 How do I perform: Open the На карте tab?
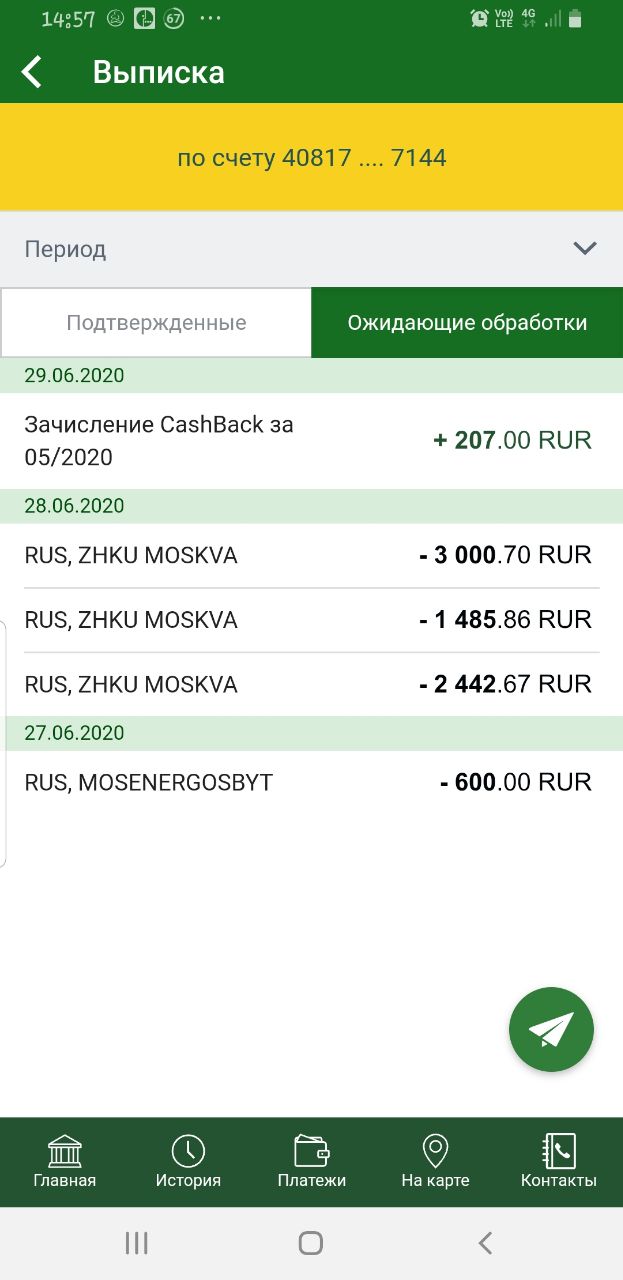[x=435, y=1162]
